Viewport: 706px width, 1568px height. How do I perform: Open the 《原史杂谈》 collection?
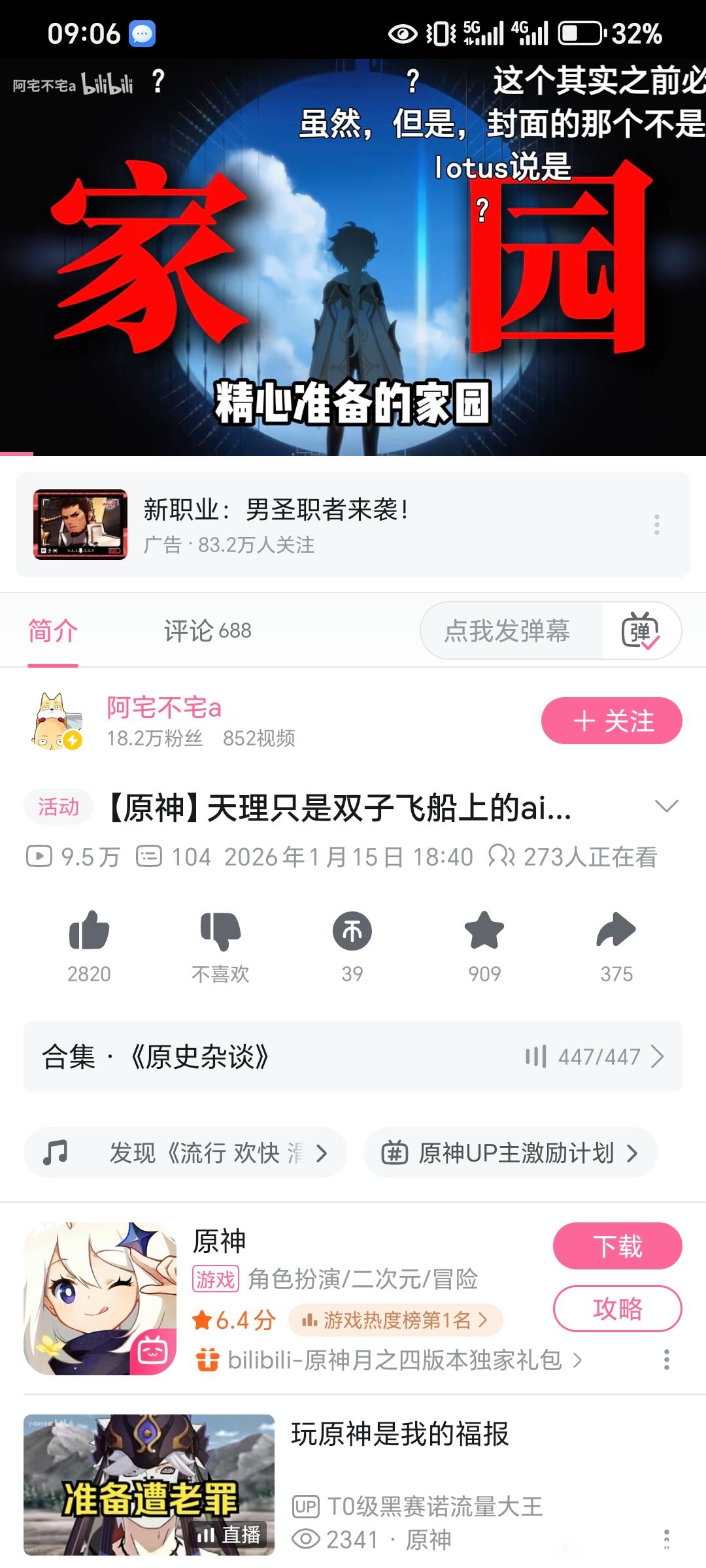(353, 1056)
